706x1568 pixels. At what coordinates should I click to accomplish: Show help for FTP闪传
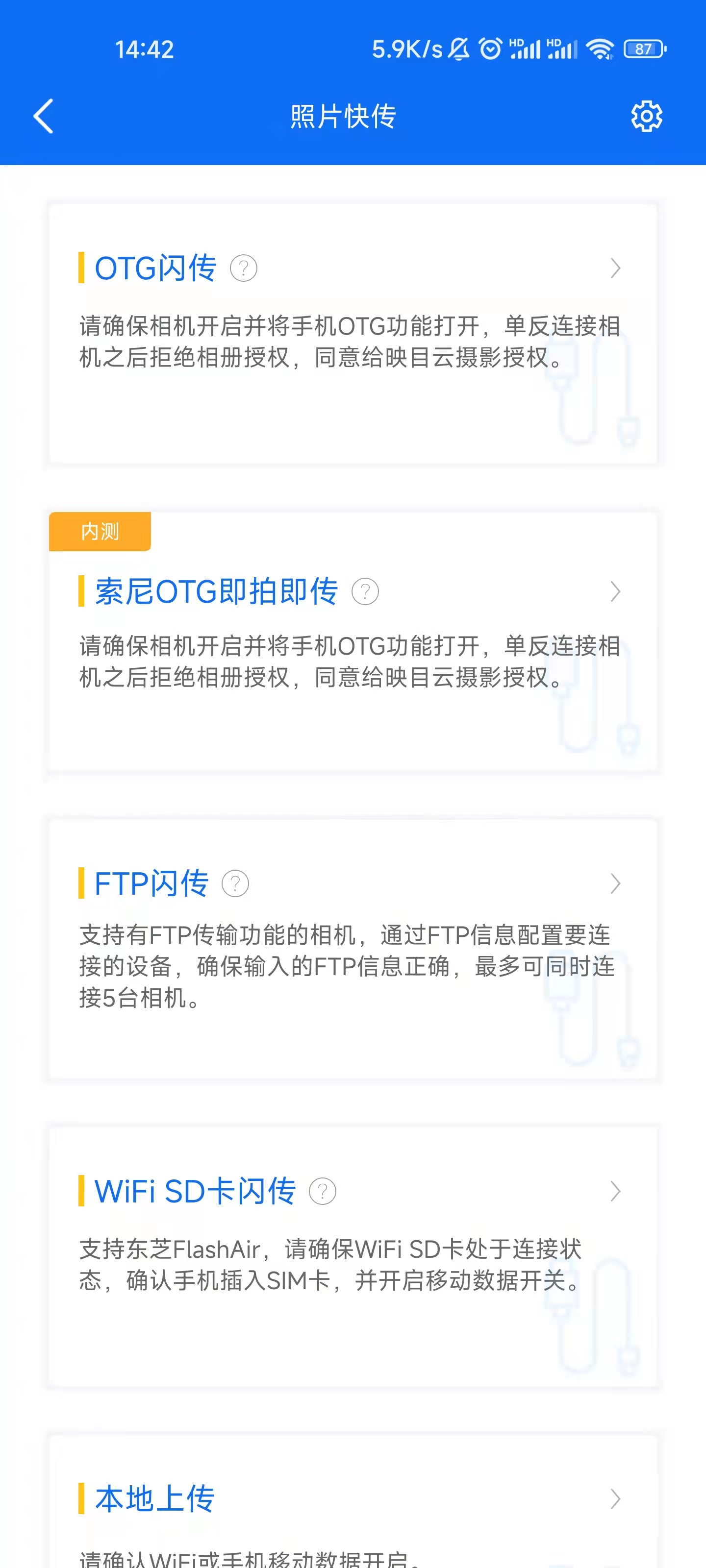point(235,884)
